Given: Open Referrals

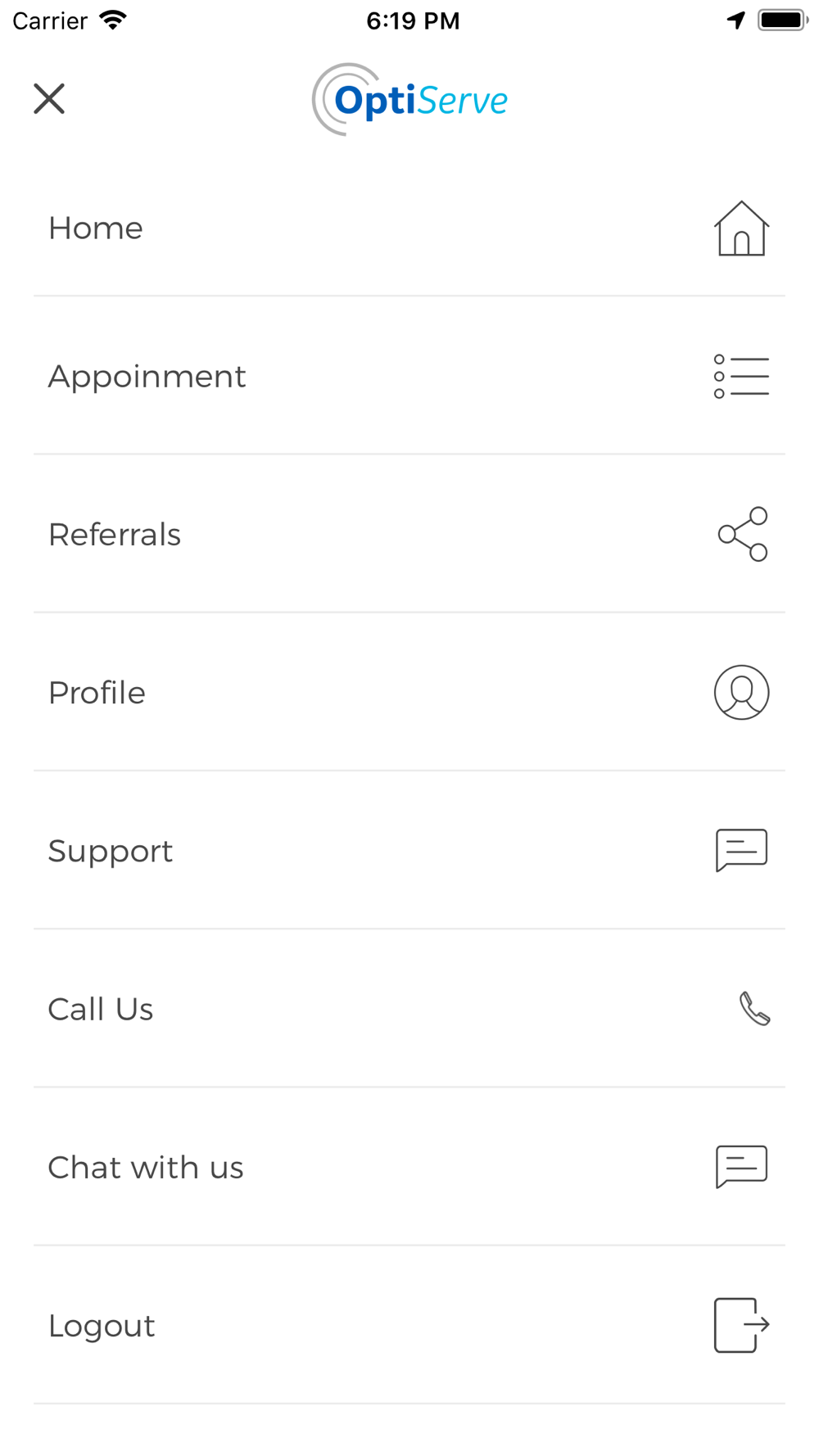Looking at the screenshot, I should coord(409,534).
